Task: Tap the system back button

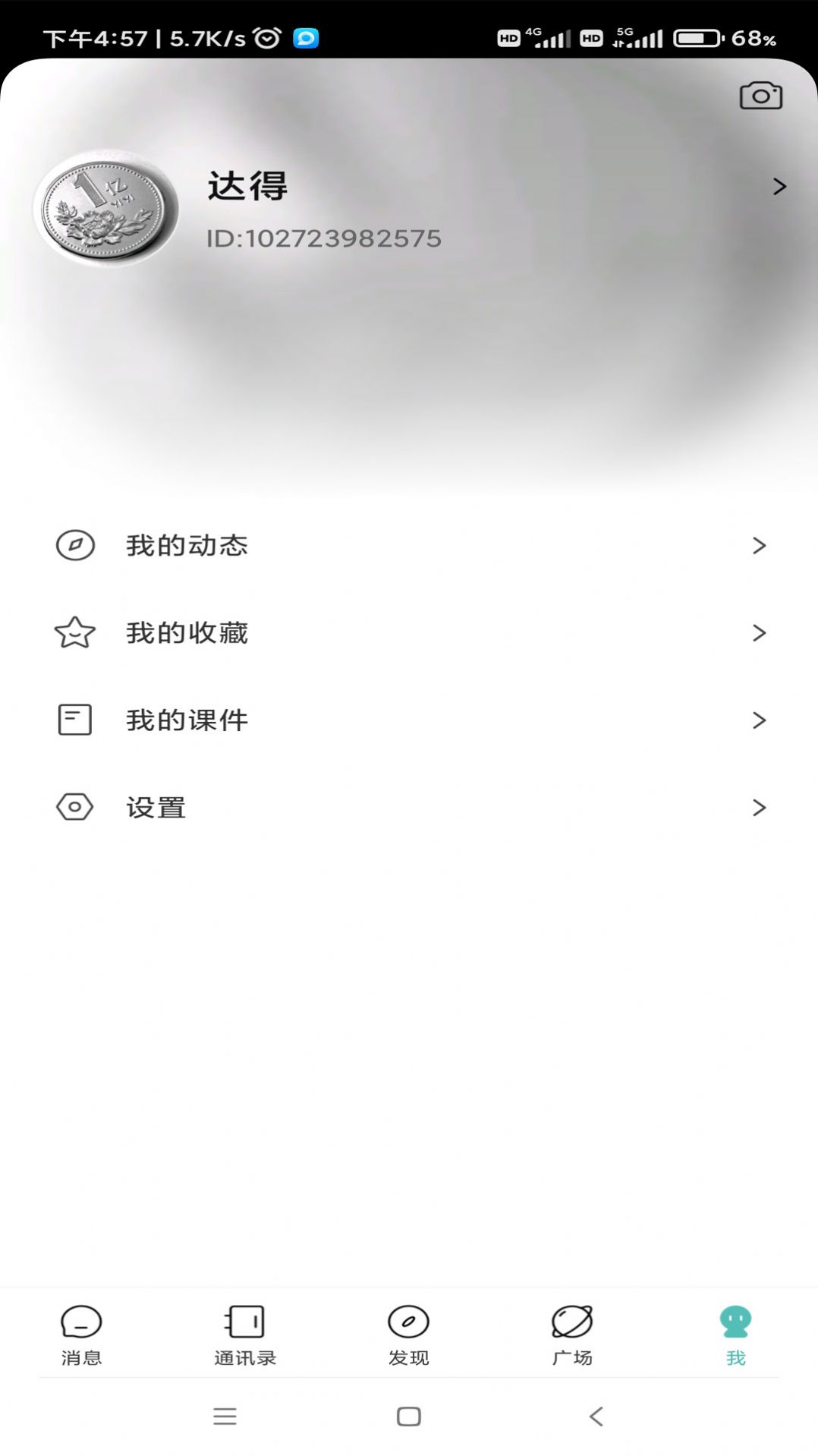Action: tap(596, 1416)
